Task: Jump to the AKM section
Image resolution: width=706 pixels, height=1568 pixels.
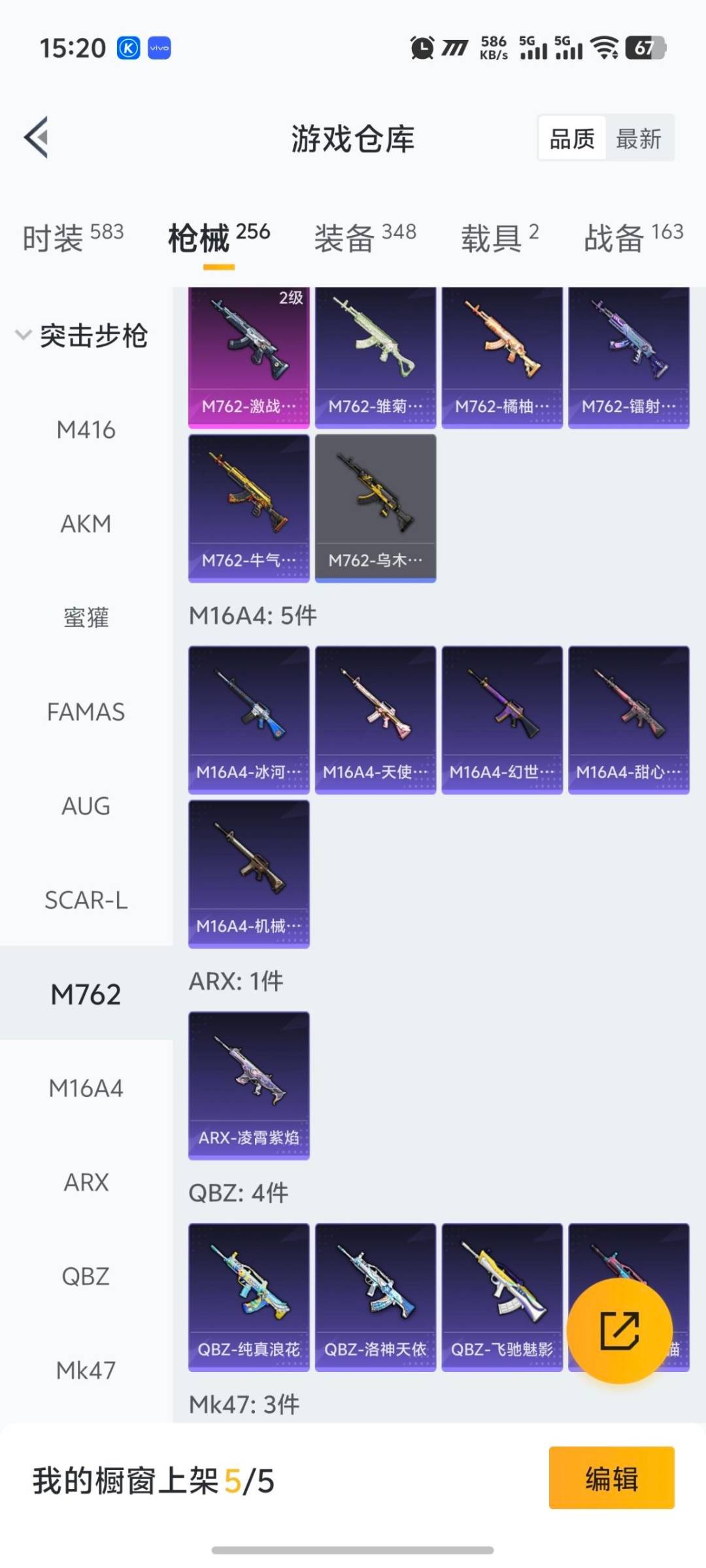Action: [x=86, y=524]
